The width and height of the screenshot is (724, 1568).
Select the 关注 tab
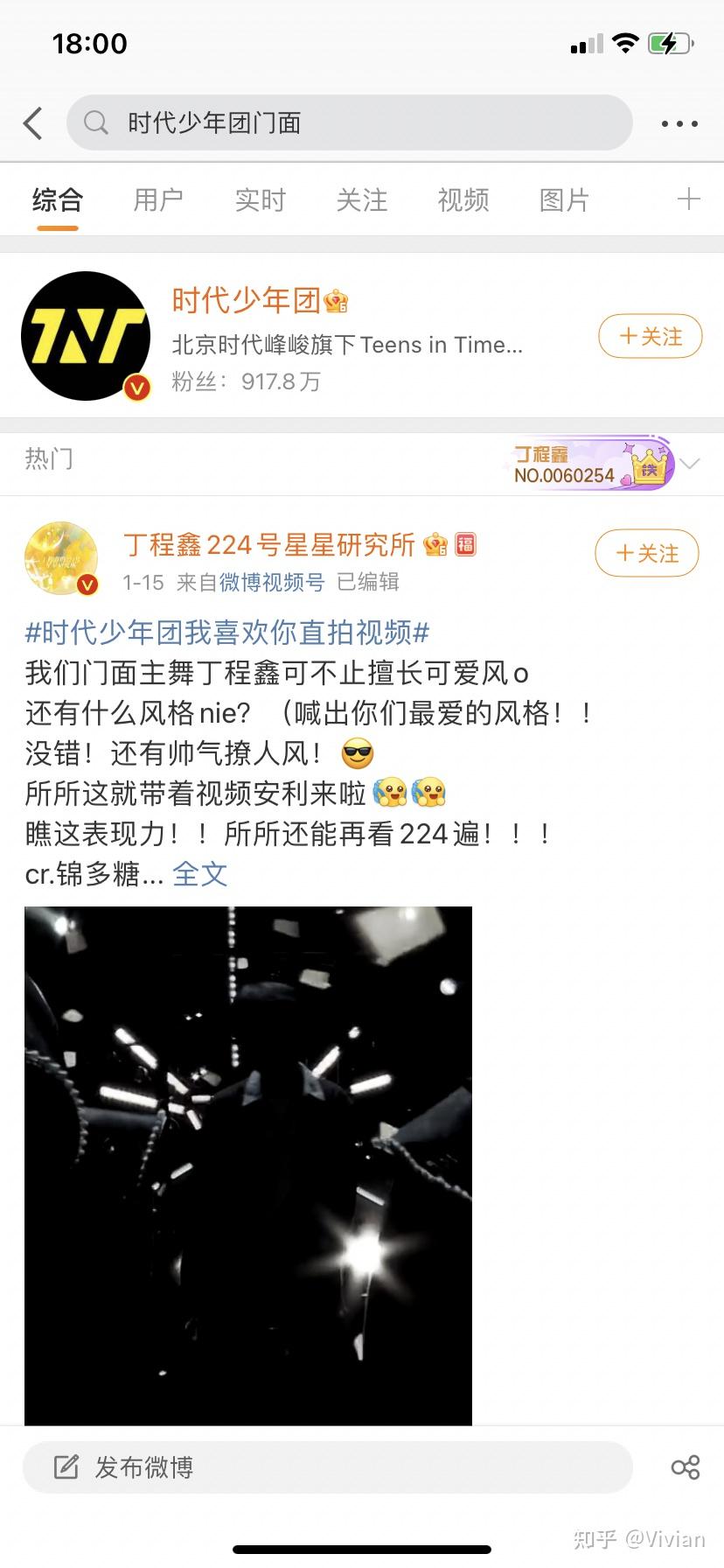[361, 200]
